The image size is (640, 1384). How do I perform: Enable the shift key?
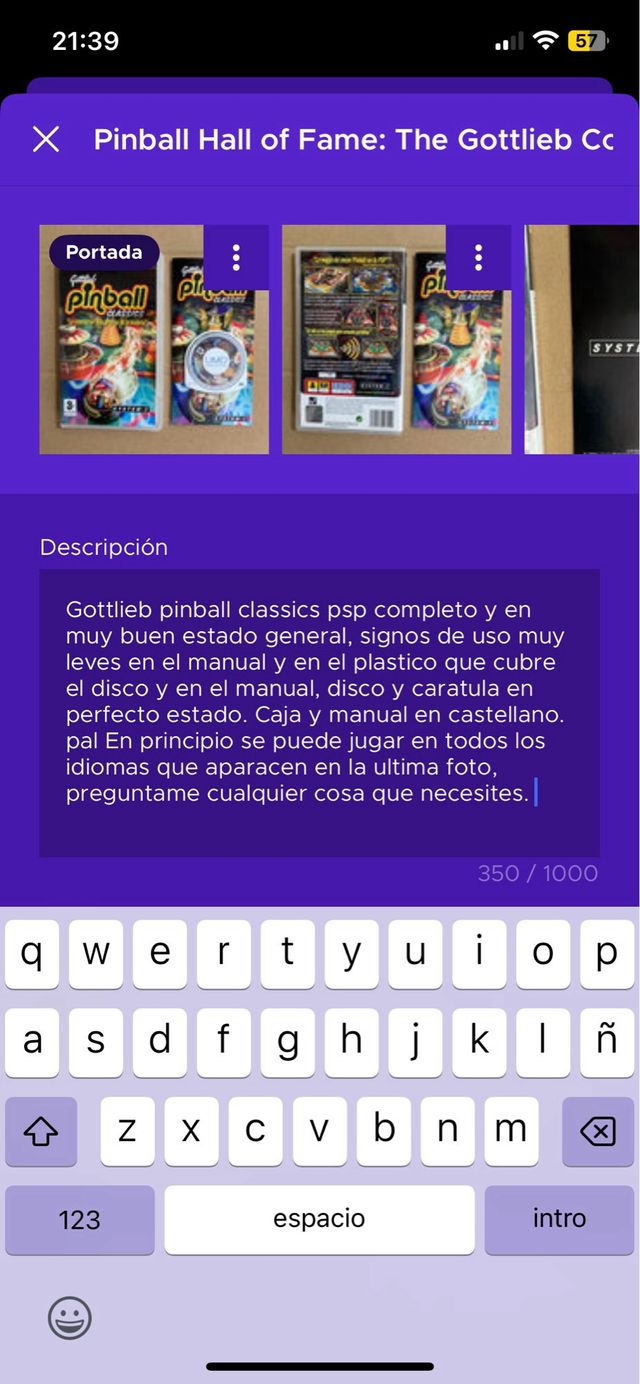point(41,1131)
